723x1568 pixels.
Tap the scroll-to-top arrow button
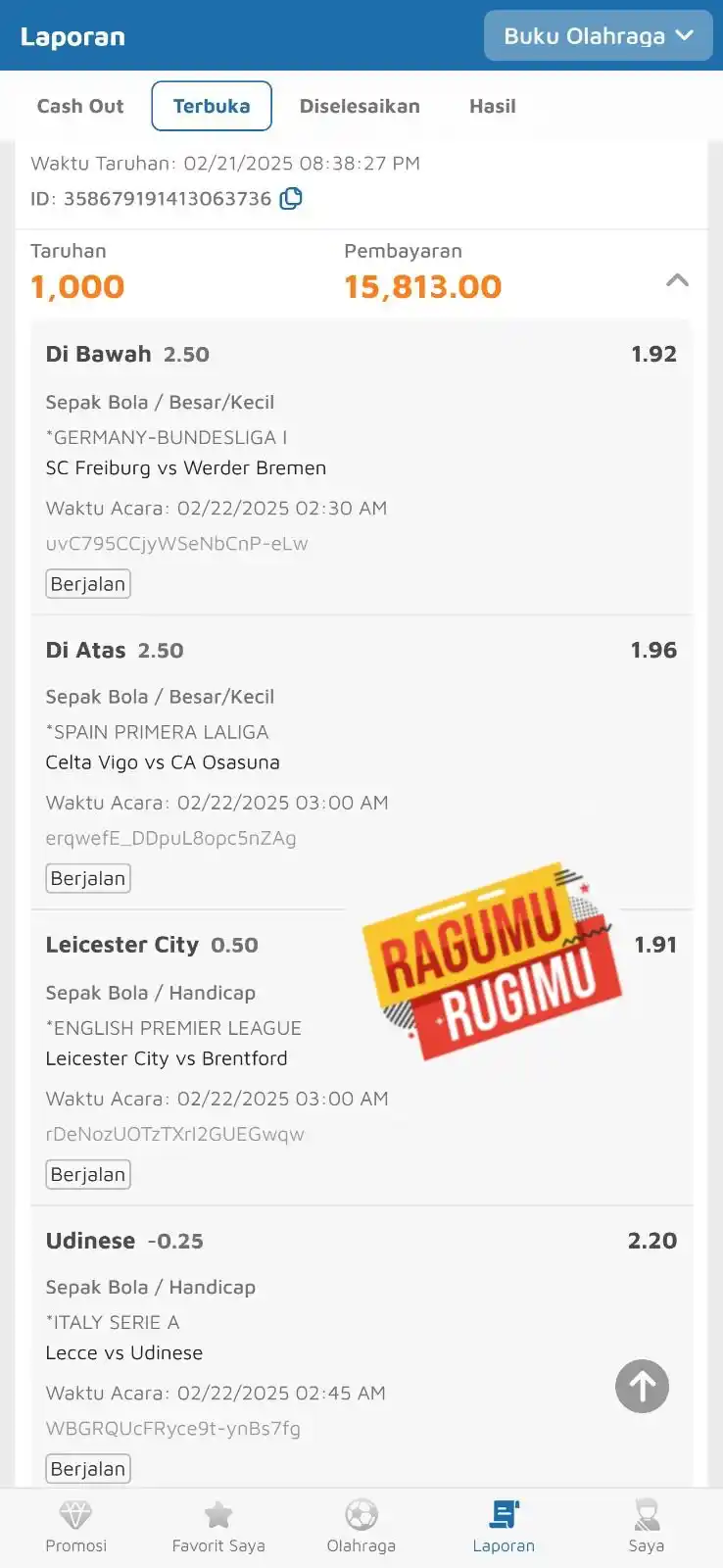point(642,1386)
